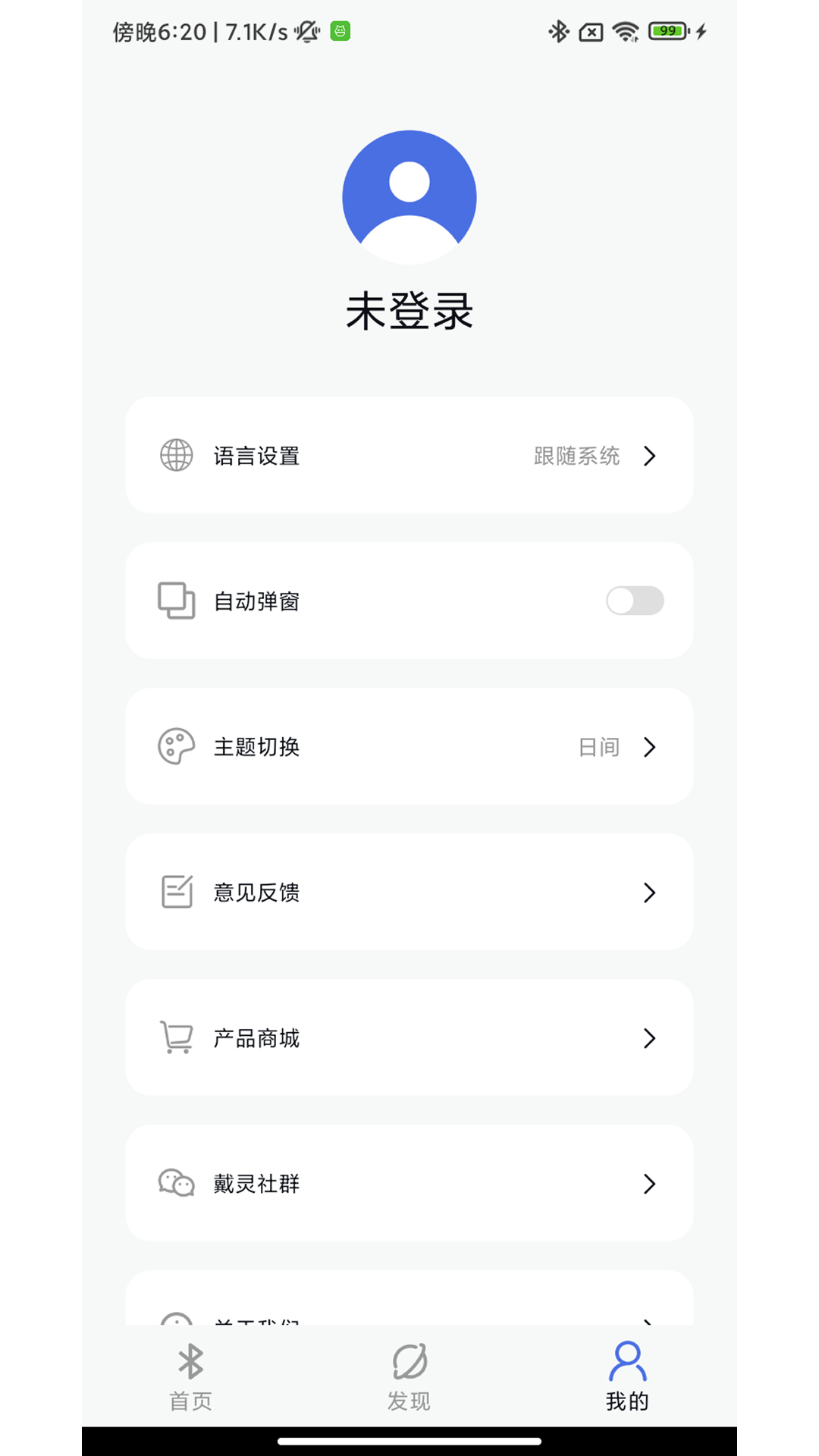Tap the auto-popup window icon
Viewport: 819px width, 1456px height.
[177, 601]
